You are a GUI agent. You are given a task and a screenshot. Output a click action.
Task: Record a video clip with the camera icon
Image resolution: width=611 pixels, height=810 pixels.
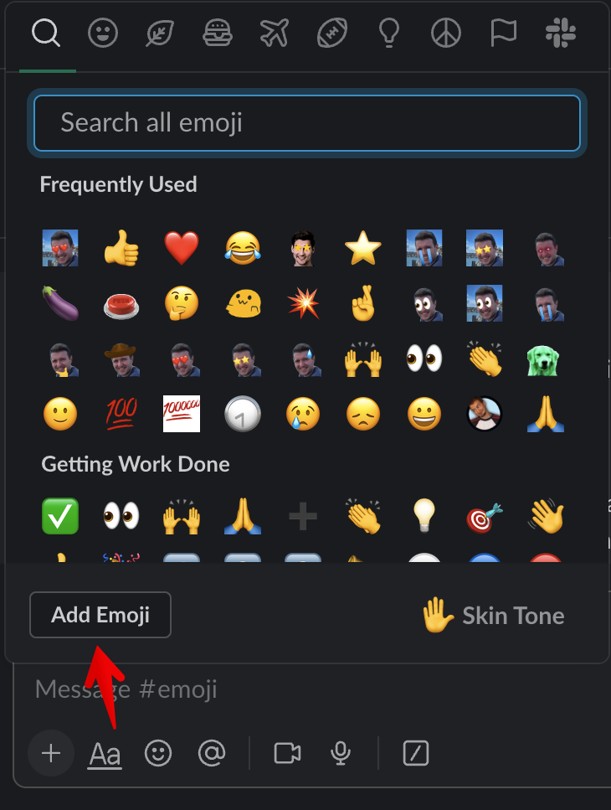[288, 753]
